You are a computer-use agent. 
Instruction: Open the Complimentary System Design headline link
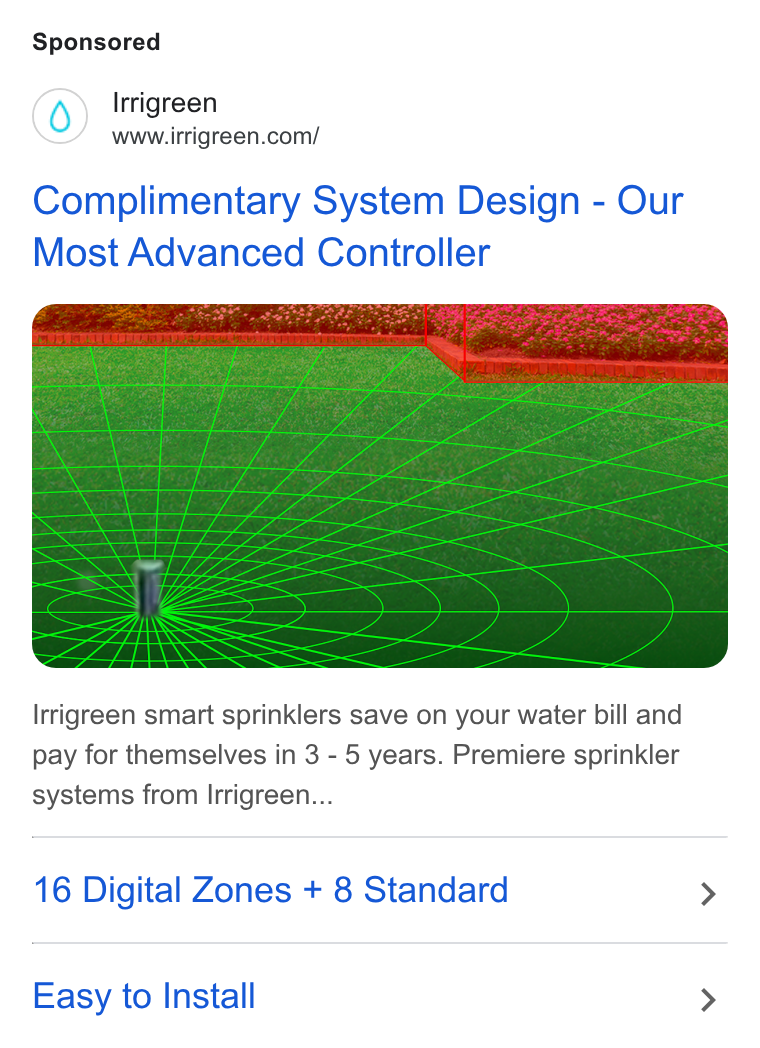358,227
